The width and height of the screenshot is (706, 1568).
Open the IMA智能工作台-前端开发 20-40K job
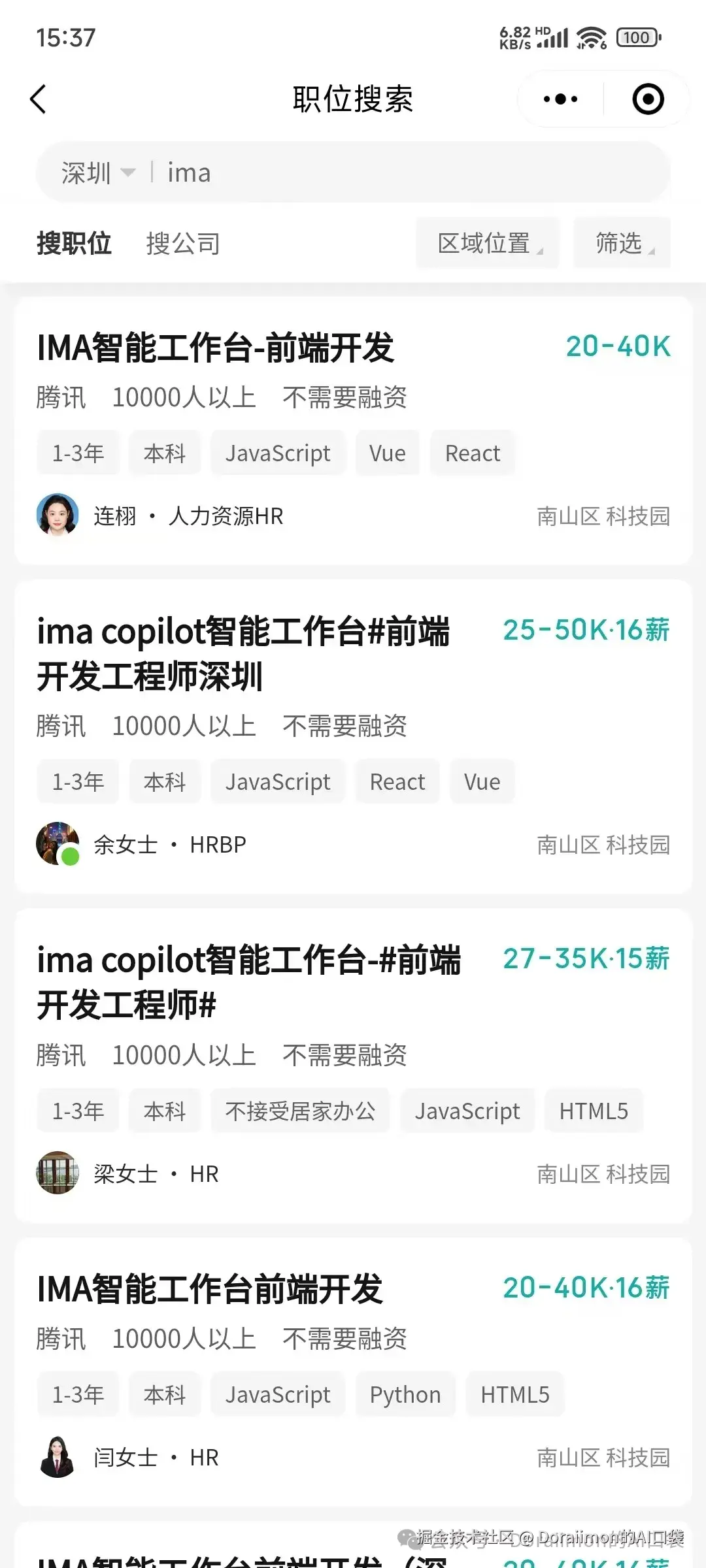pyautogui.click(x=216, y=348)
